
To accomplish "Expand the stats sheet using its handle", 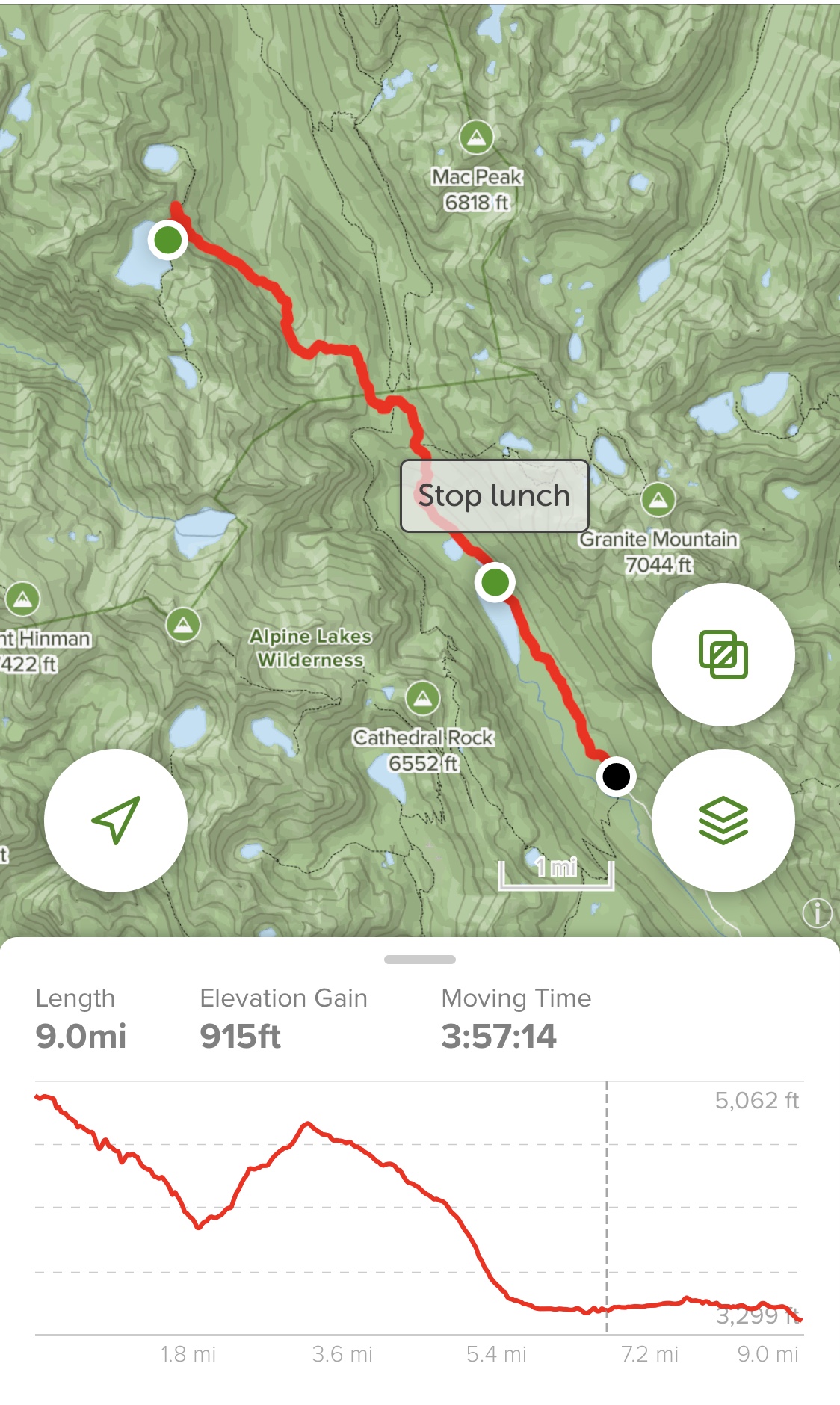I will click(x=419, y=960).
